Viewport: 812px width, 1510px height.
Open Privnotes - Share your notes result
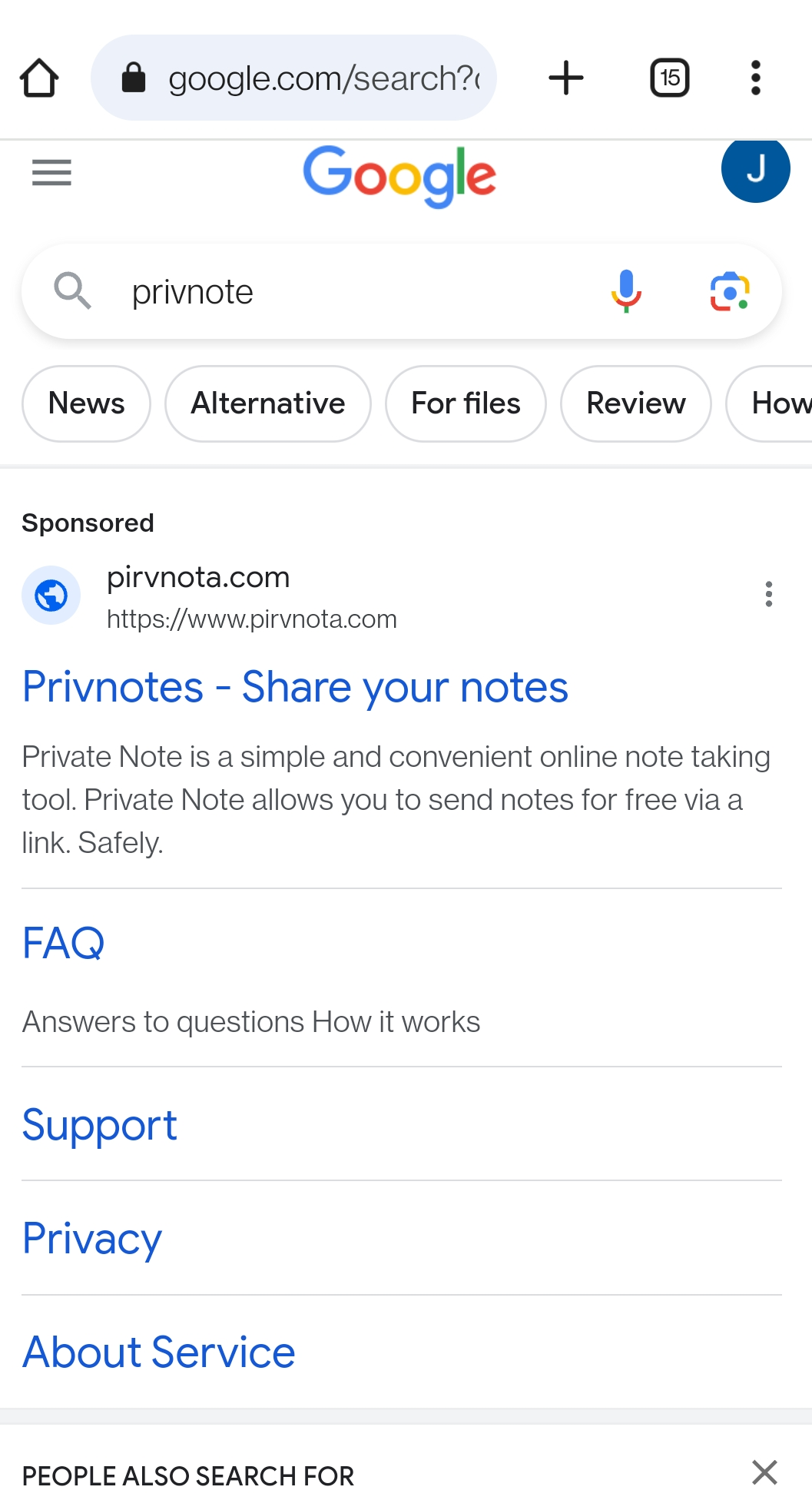295,687
